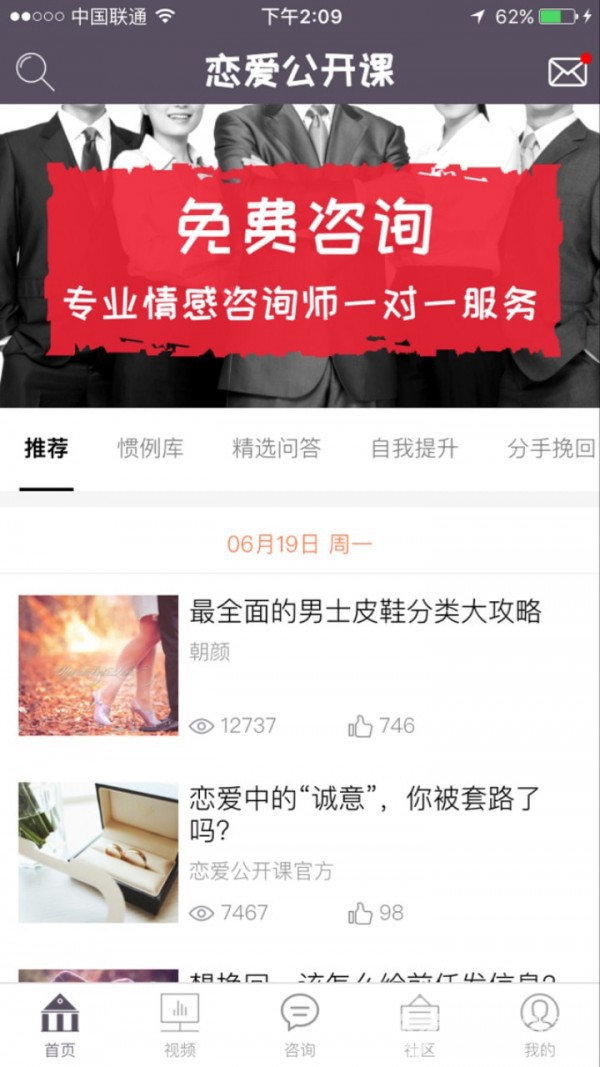Open the search magnifier icon
The image size is (600, 1067).
(x=35, y=72)
